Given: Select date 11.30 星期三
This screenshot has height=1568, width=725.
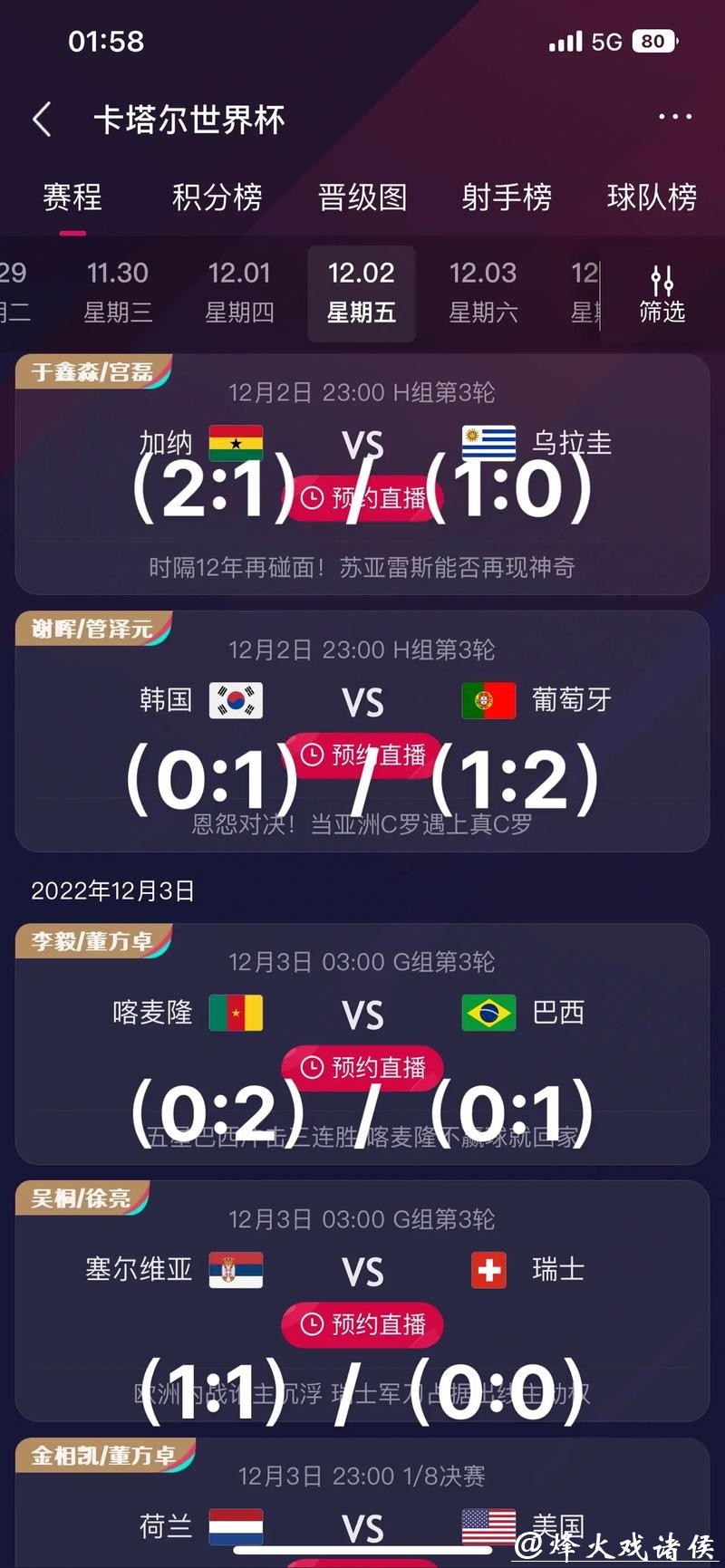Looking at the screenshot, I should tap(118, 292).
